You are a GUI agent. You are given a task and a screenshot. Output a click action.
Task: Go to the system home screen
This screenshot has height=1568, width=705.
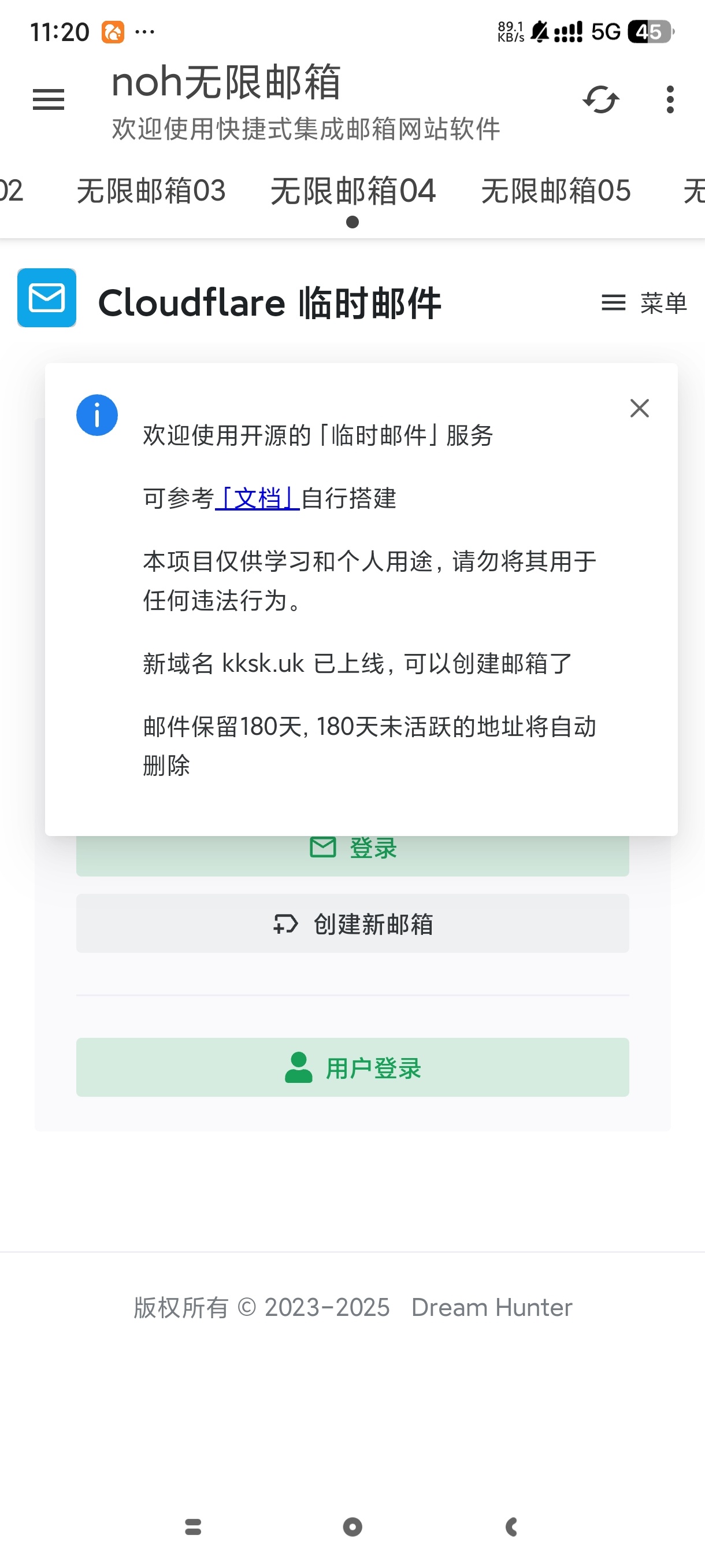pyautogui.click(x=352, y=1526)
